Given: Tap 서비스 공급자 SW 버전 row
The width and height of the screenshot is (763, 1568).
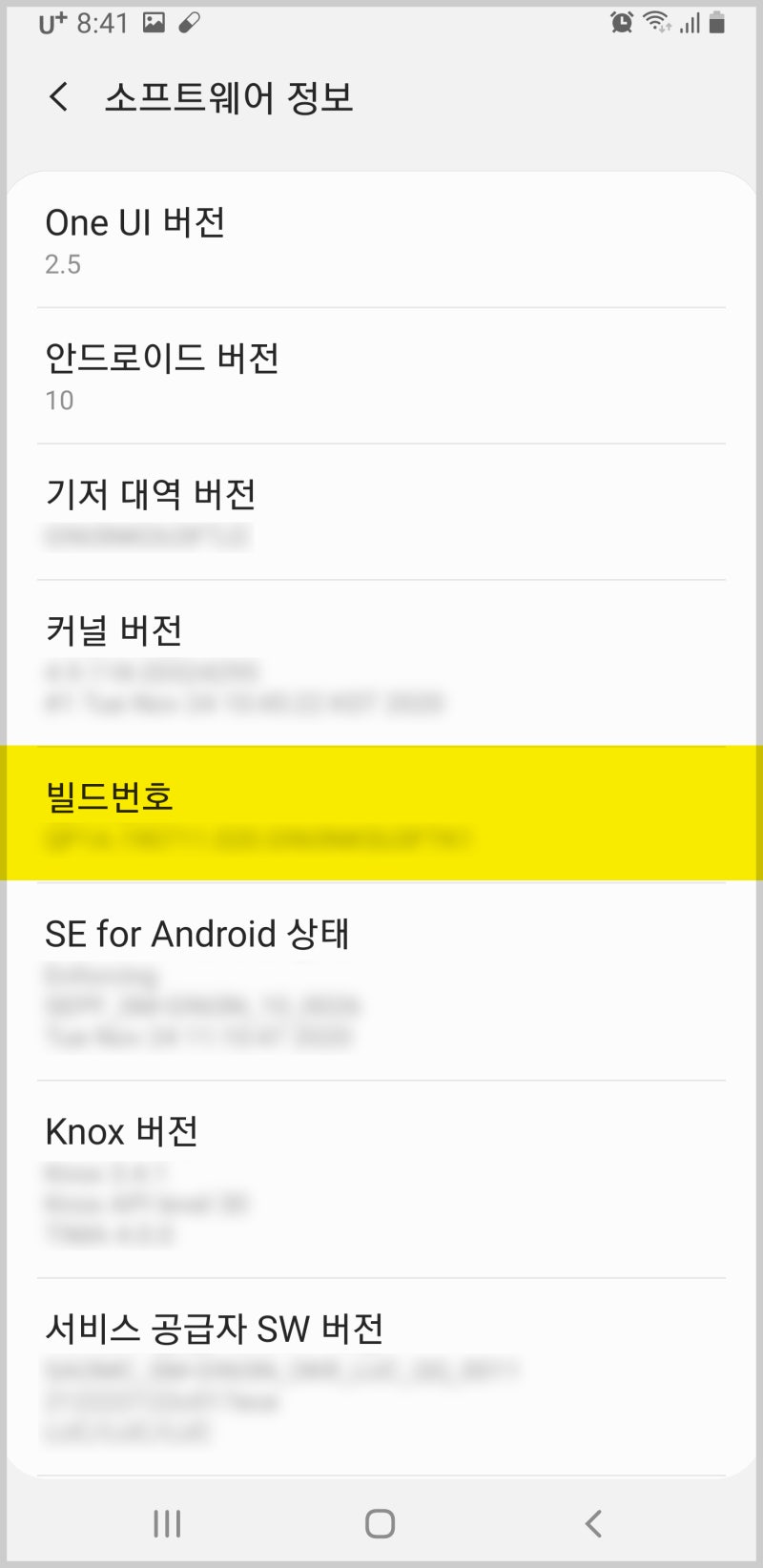Looking at the screenshot, I should [381, 1377].
